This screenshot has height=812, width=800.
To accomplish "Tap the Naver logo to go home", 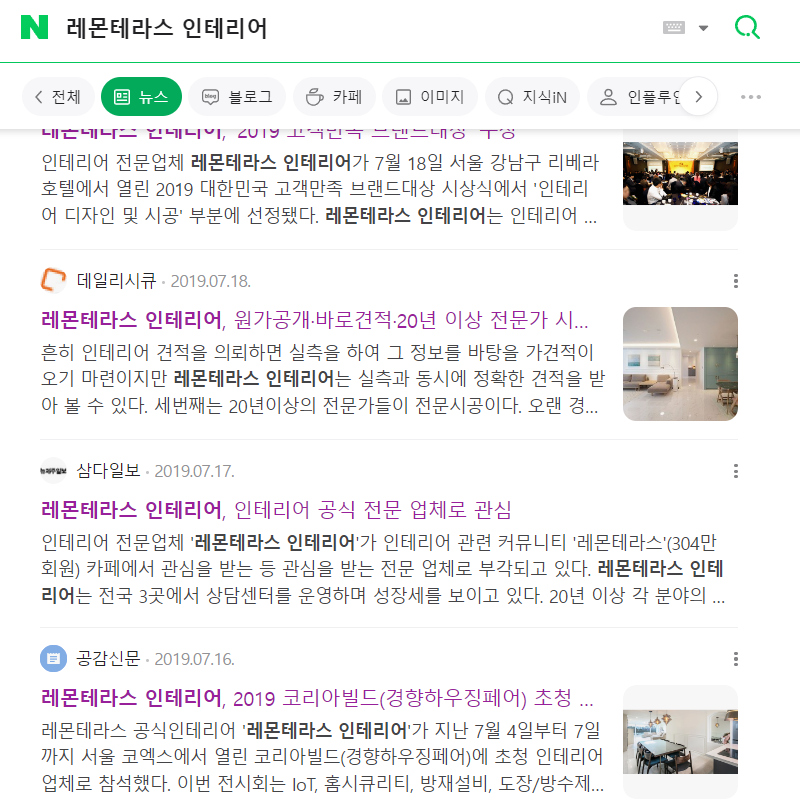I will [35, 28].
